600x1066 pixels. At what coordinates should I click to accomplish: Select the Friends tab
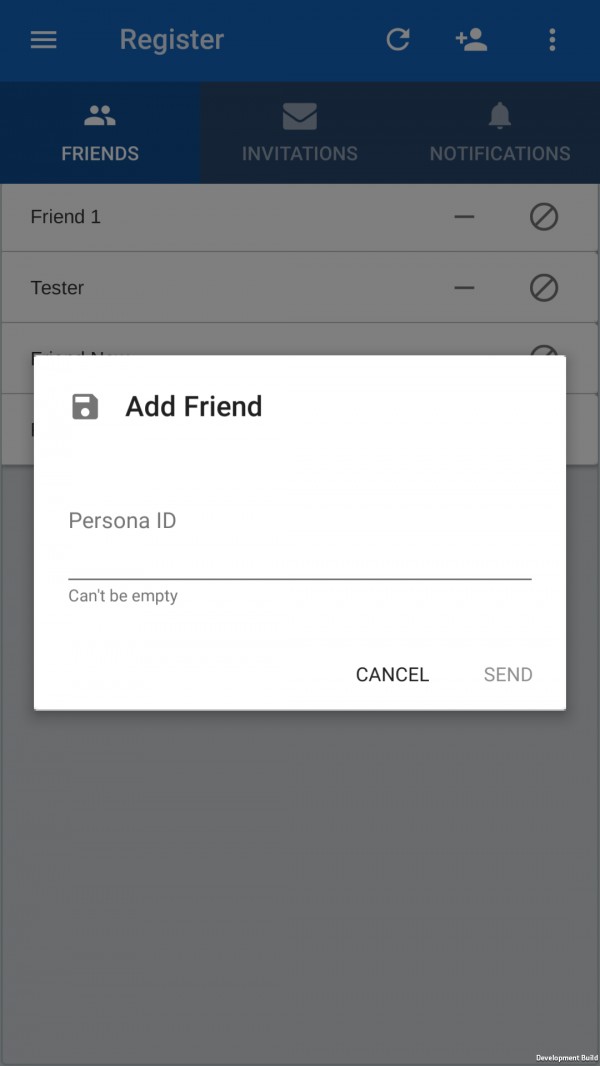click(100, 133)
